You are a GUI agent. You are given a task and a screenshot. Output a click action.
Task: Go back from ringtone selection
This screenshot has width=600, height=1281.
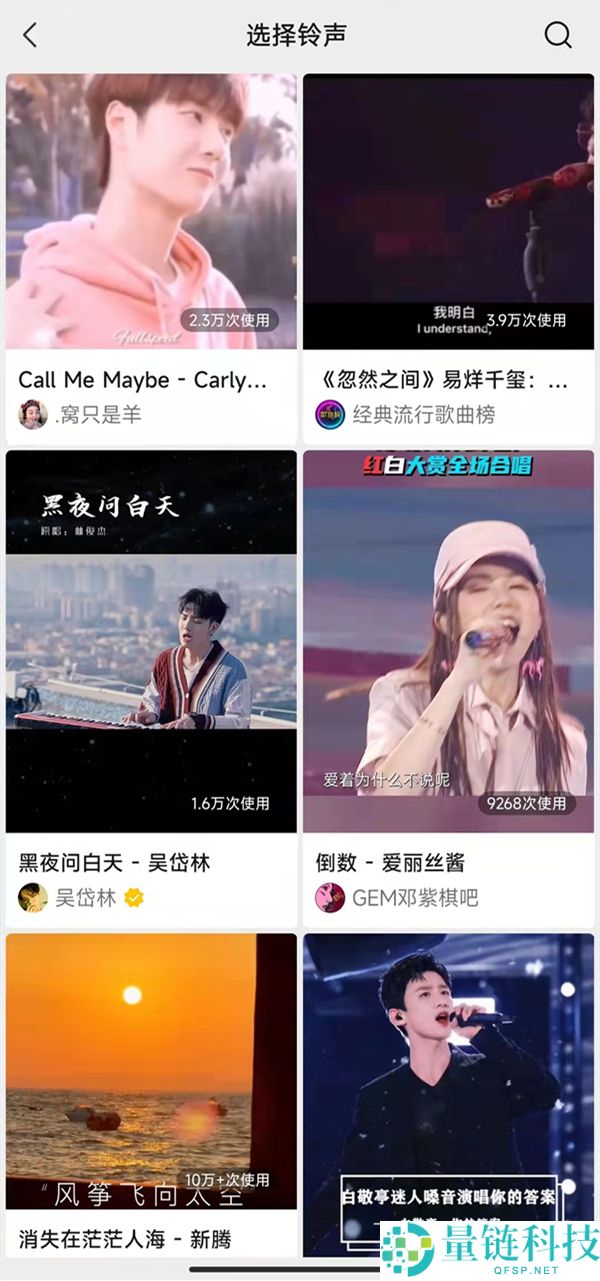click(x=30, y=35)
